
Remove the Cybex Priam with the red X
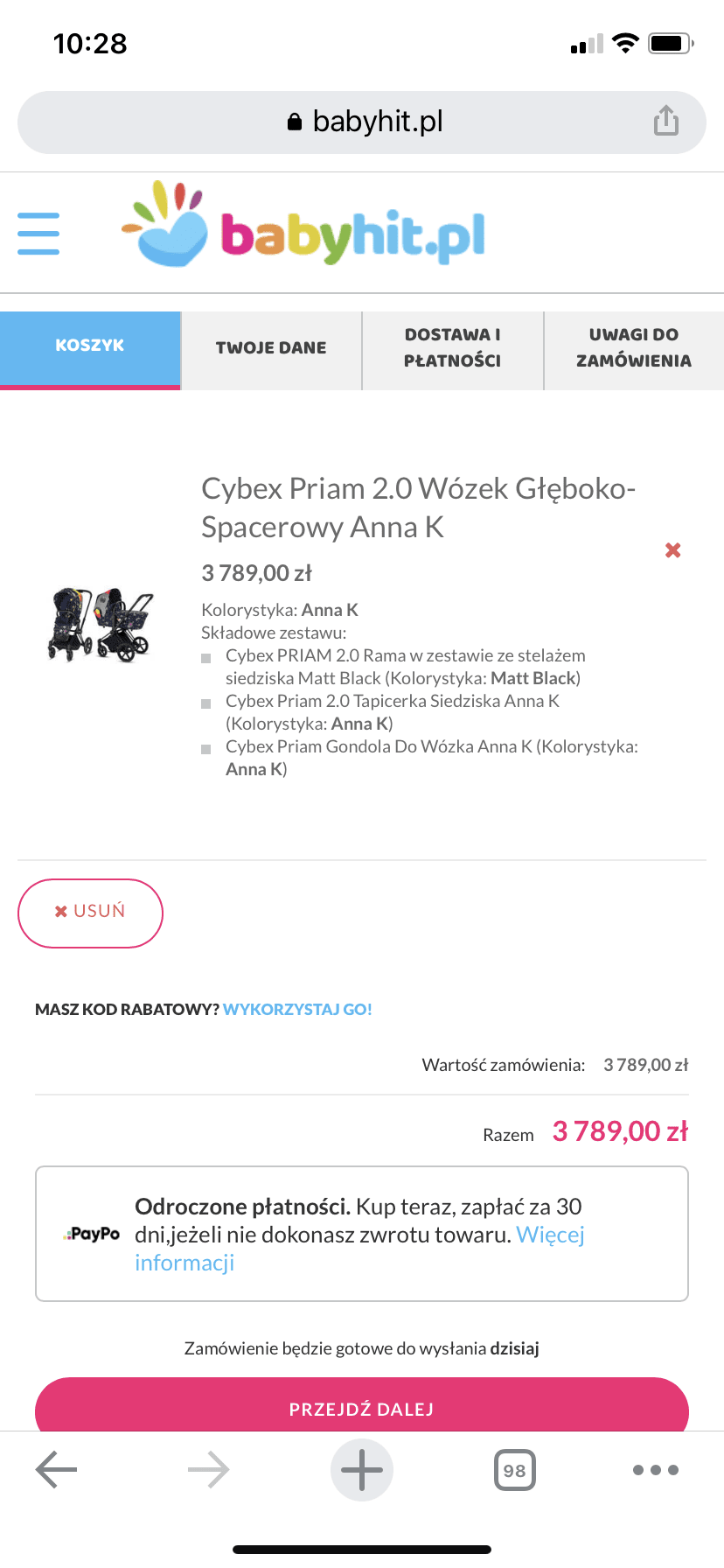click(x=672, y=550)
